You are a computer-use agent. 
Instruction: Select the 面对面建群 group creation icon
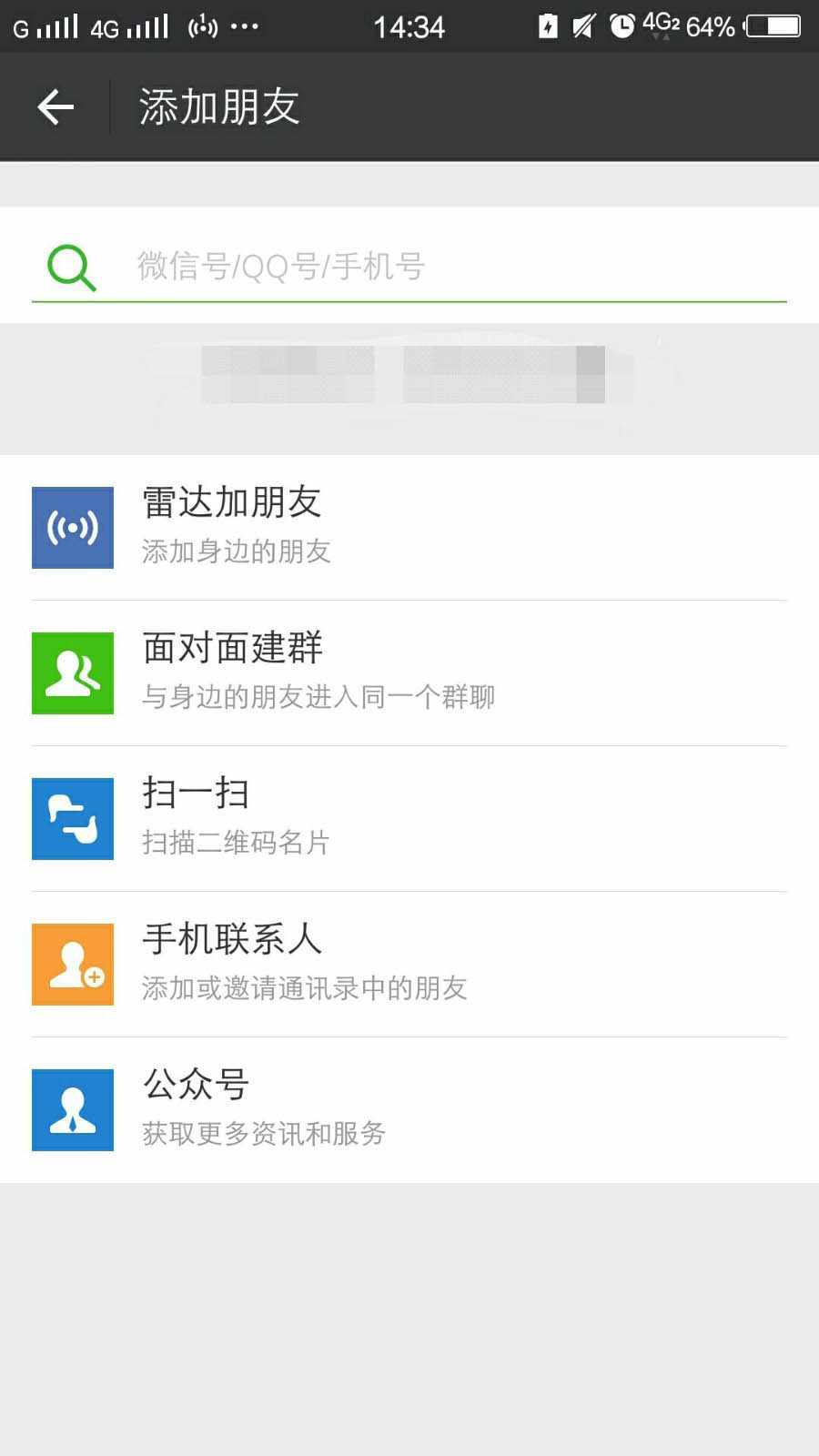click(x=73, y=672)
